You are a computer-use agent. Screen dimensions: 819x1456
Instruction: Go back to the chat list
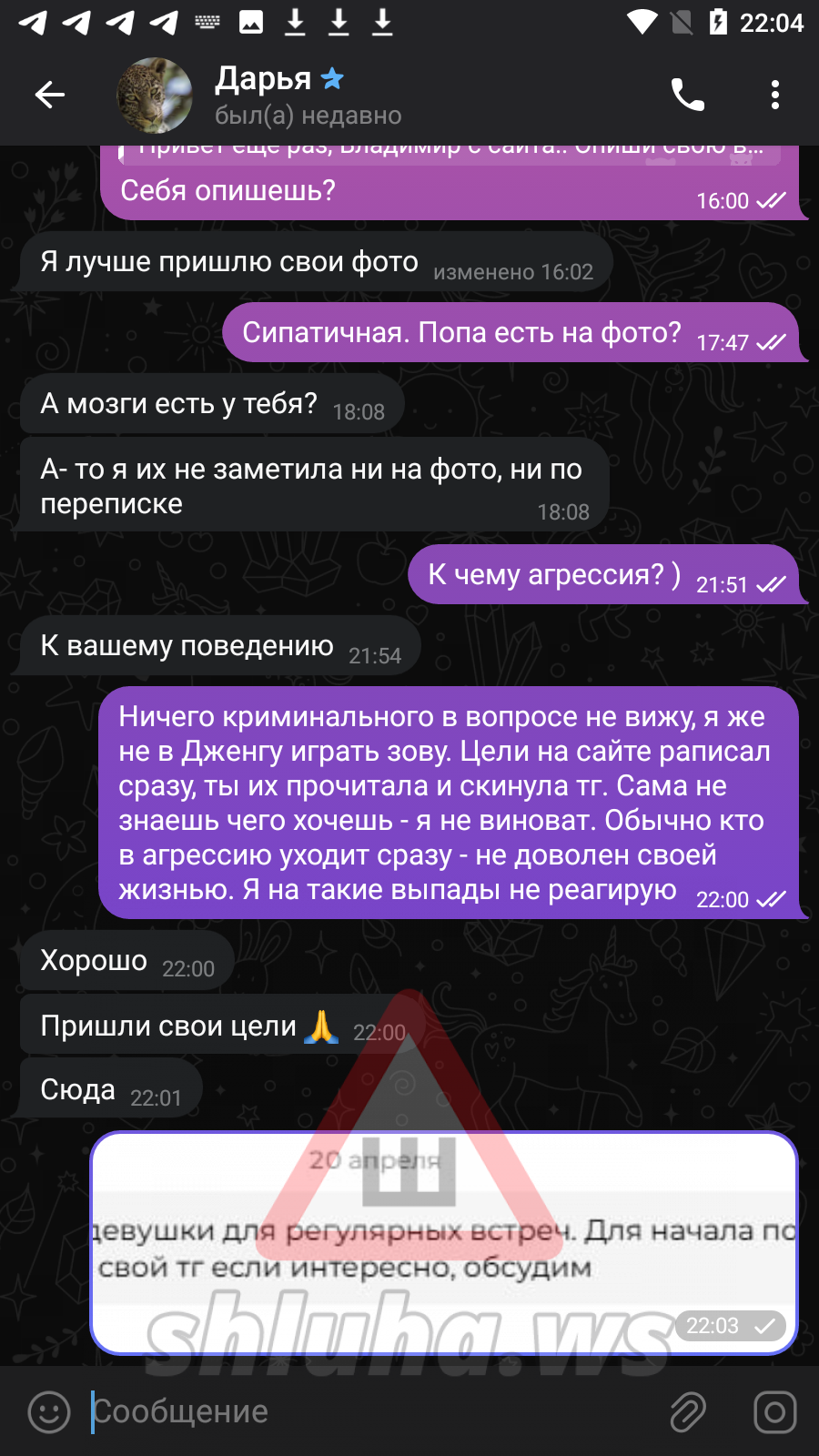[50, 95]
